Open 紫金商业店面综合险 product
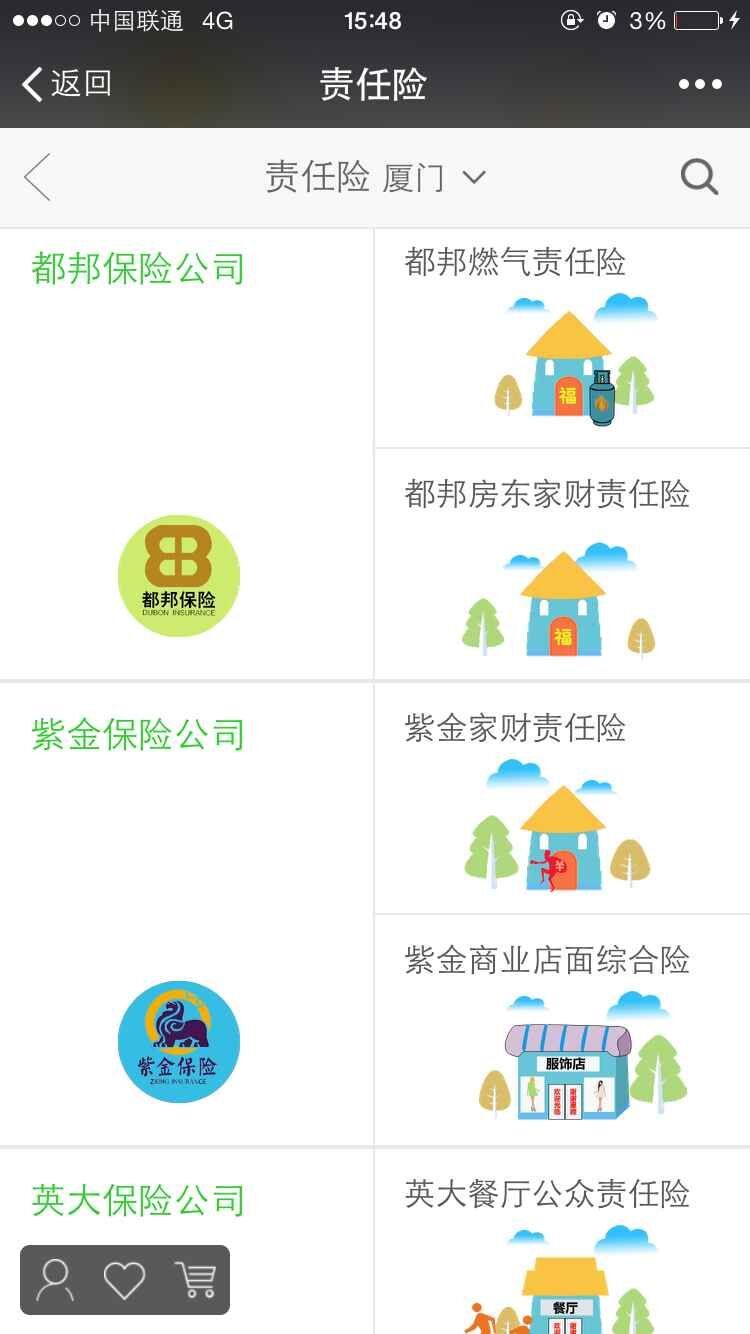The width and height of the screenshot is (750, 1334). pos(562,1030)
